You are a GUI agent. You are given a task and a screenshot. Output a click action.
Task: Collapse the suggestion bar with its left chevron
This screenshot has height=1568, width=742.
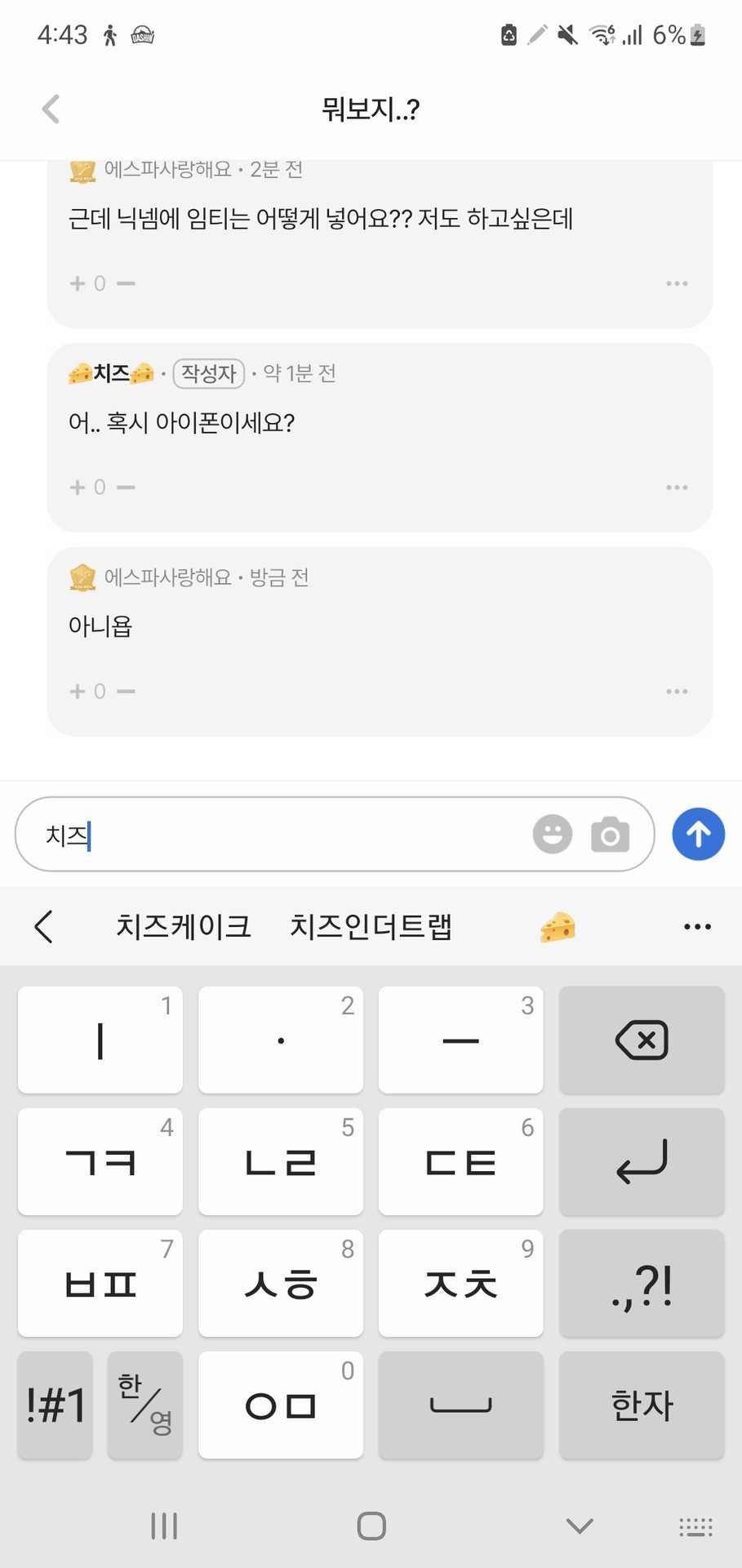pos(42,927)
